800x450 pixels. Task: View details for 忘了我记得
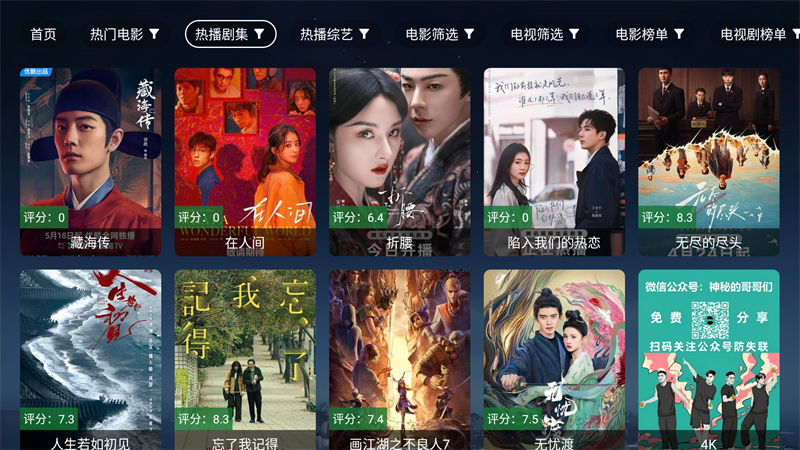click(x=245, y=360)
